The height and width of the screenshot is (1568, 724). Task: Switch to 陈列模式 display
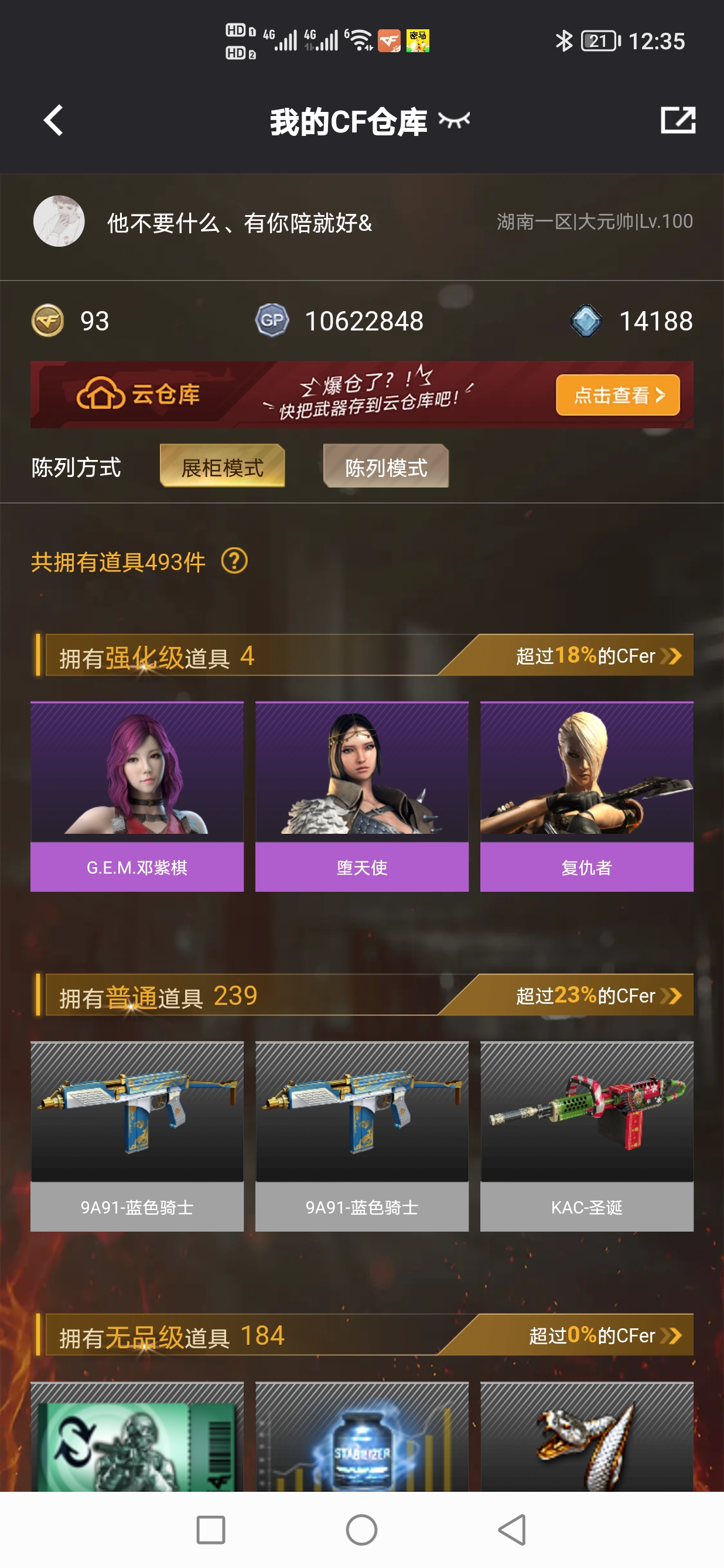click(x=386, y=467)
